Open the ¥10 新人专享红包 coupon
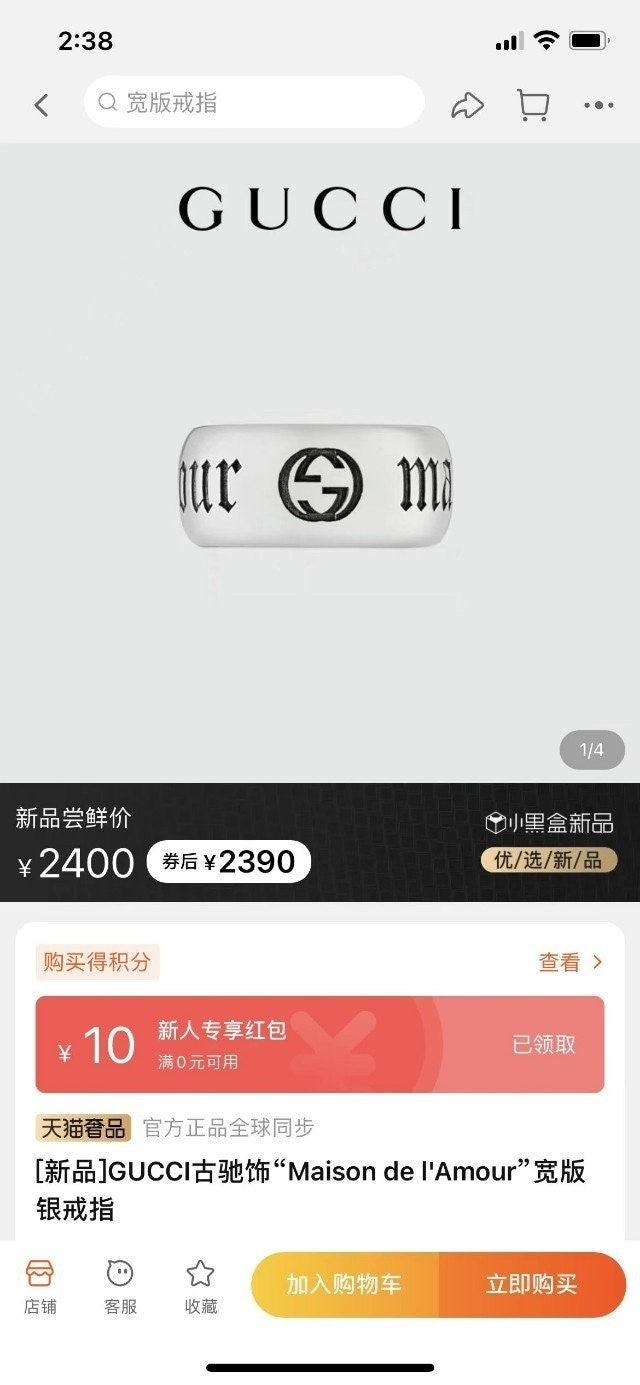 (x=319, y=1044)
